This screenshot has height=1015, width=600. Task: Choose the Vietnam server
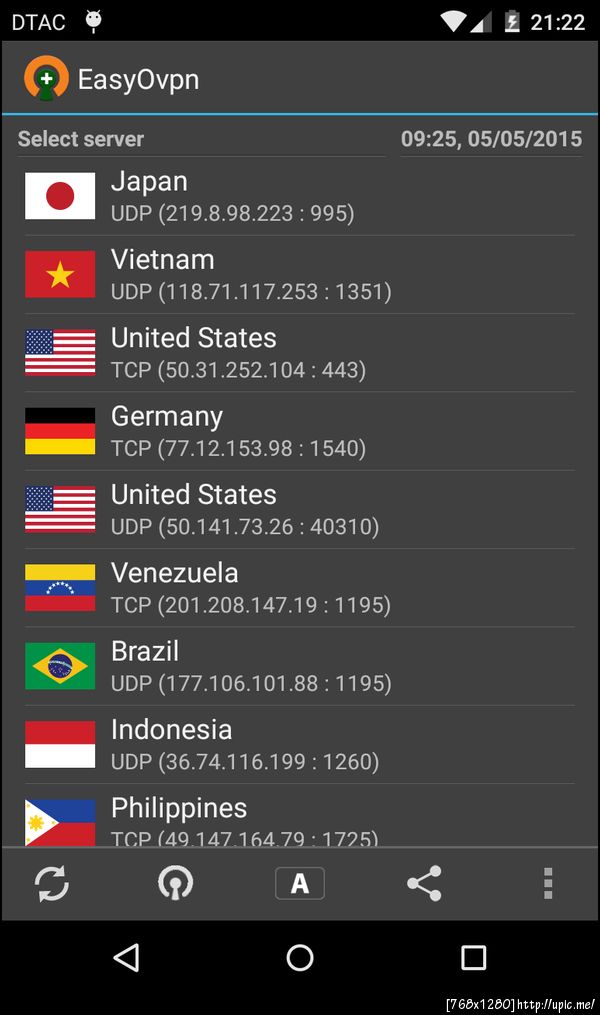pos(299,274)
